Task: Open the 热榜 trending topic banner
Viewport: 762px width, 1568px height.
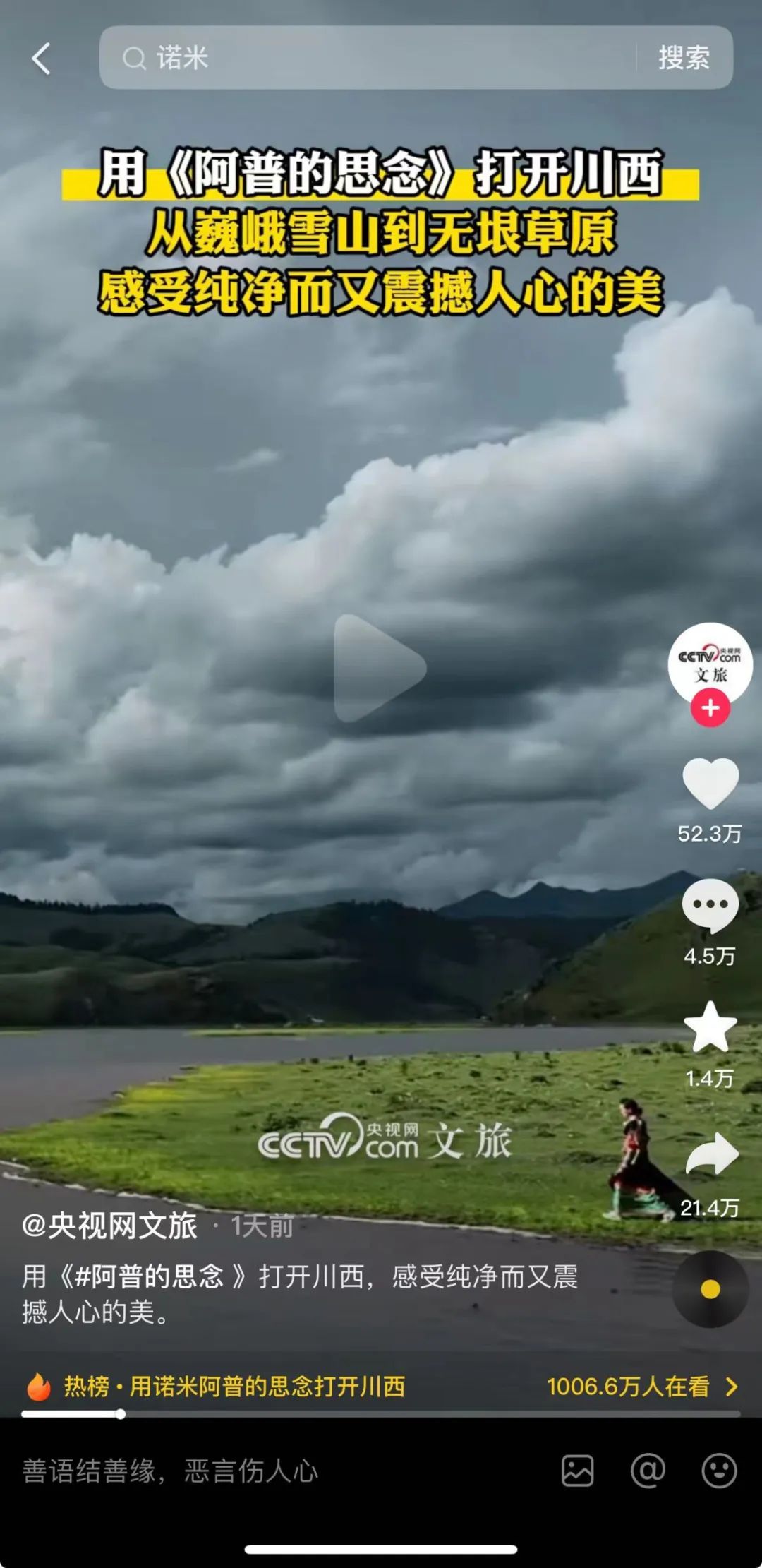Action: [x=233, y=1387]
